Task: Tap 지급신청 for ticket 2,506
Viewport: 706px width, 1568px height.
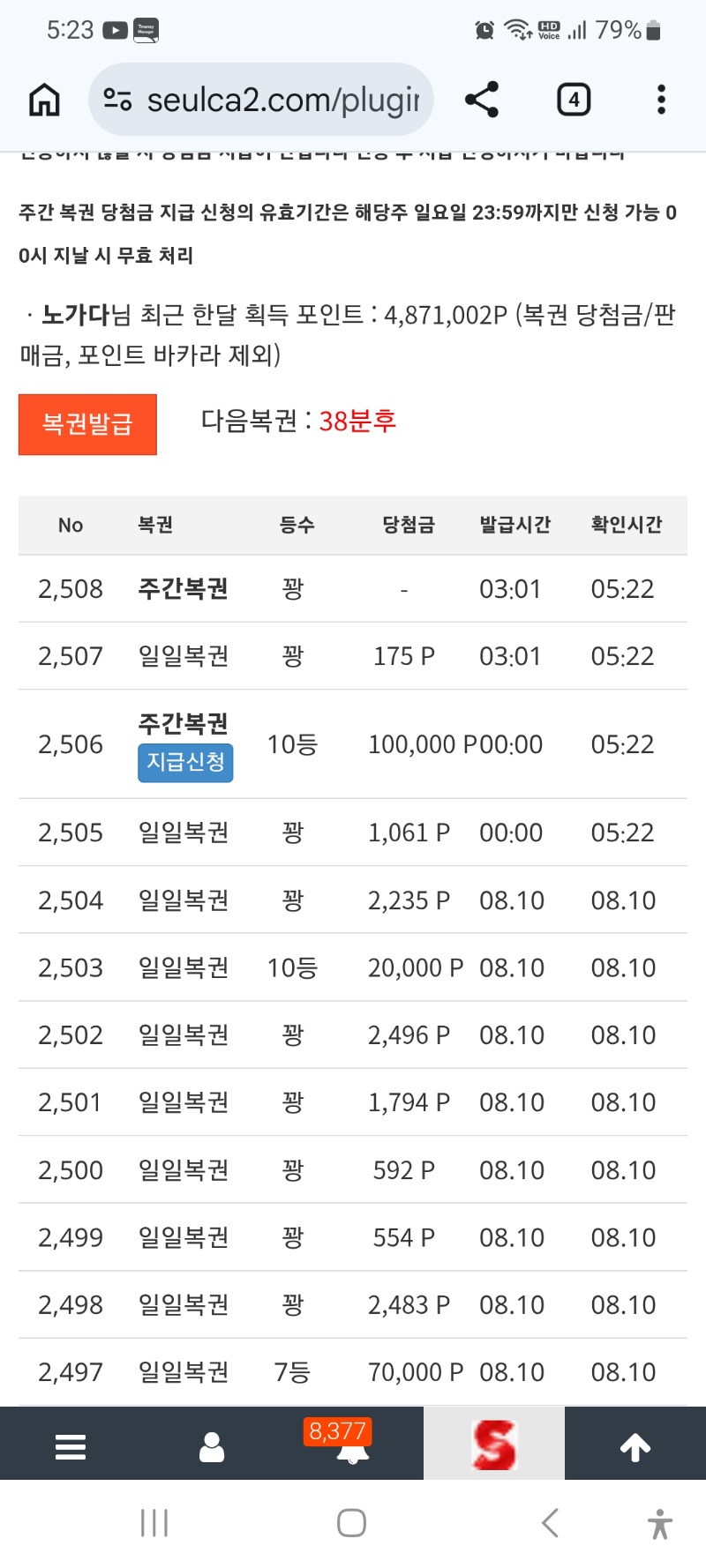Action: (x=185, y=762)
